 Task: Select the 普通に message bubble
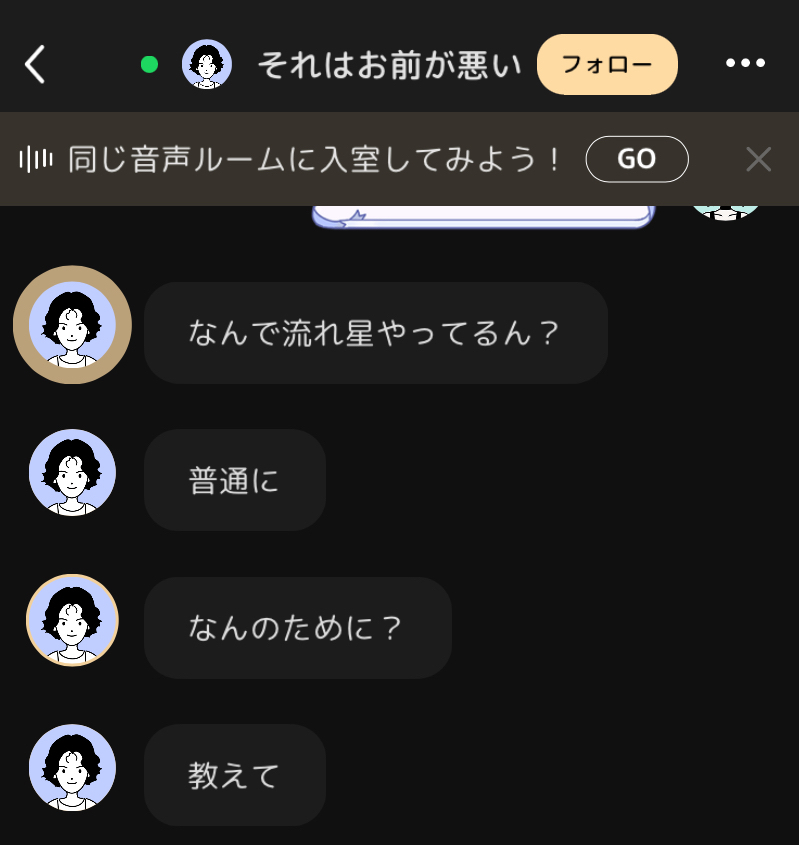234,480
